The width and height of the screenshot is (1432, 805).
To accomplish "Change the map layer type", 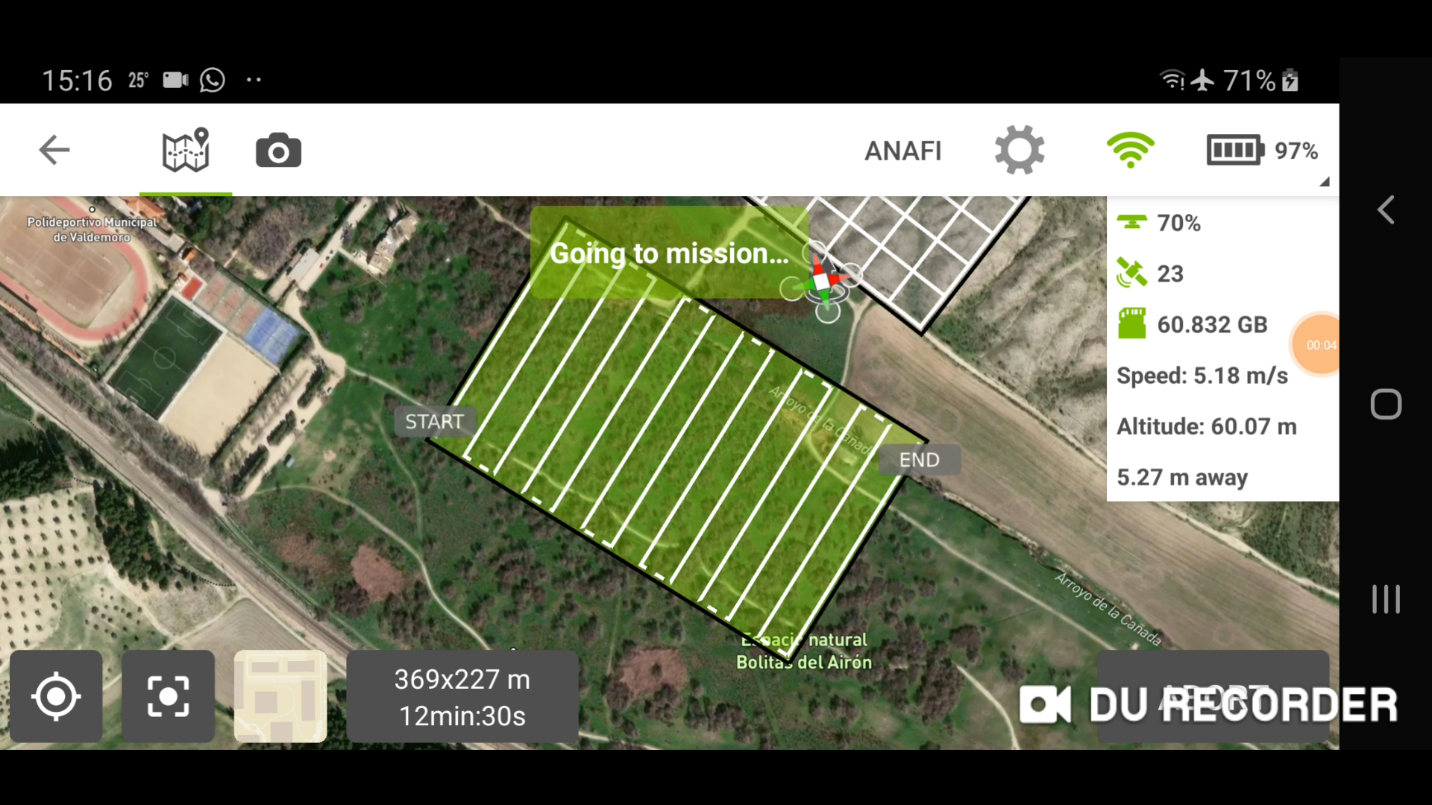I will click(x=280, y=697).
